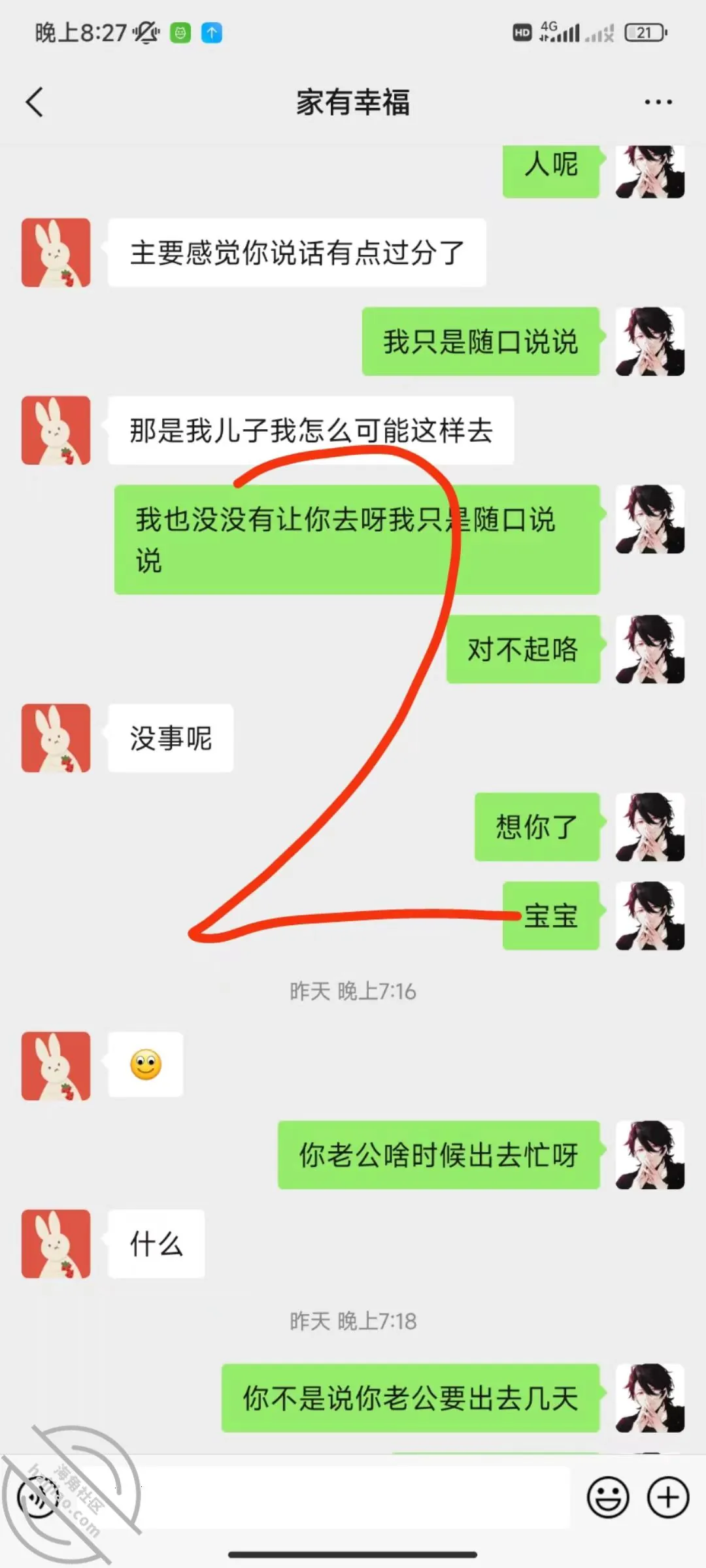The height and width of the screenshot is (1568, 706).
Task: Open the emoji sticker panel
Action: (608, 1497)
